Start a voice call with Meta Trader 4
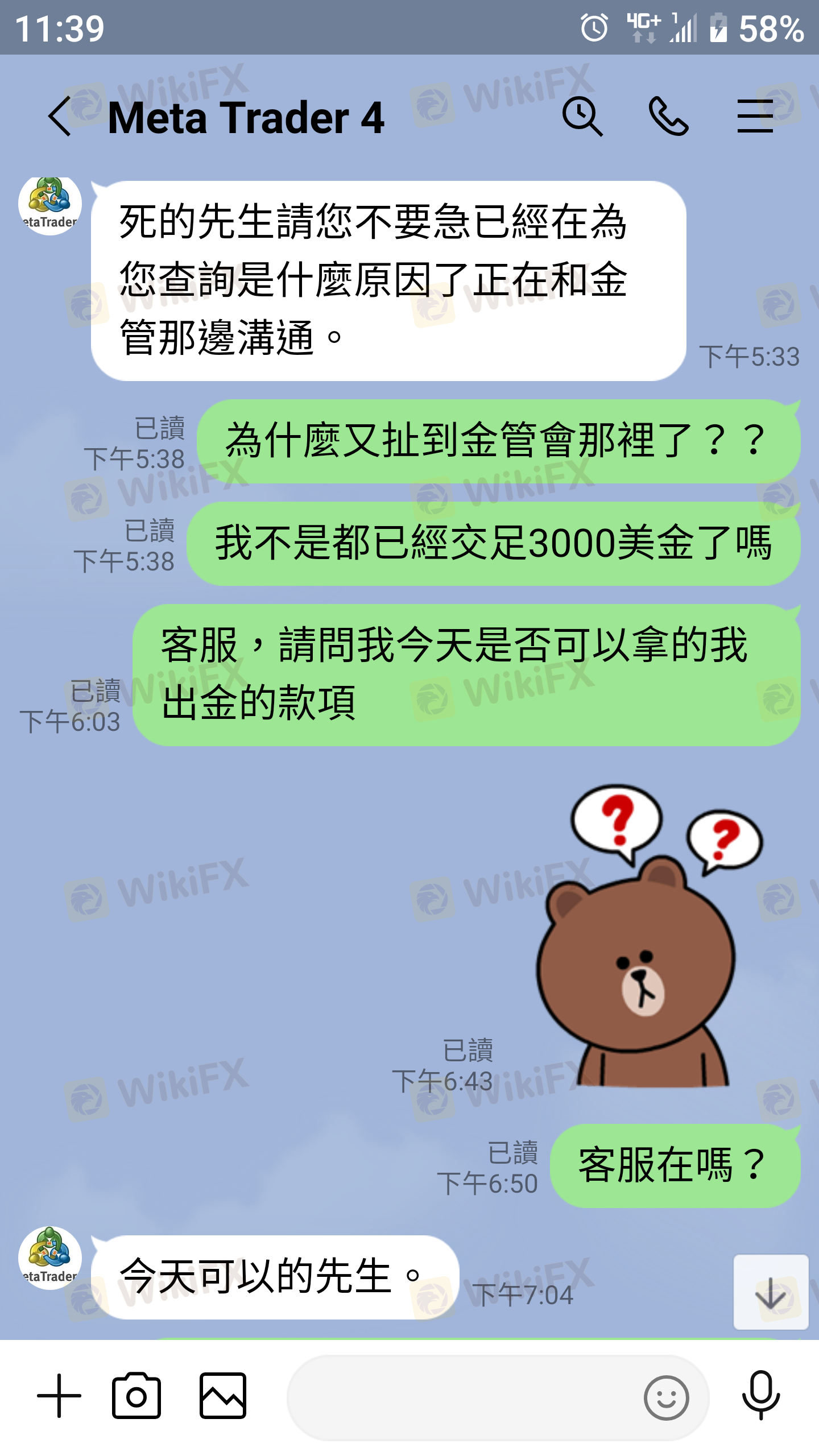The width and height of the screenshot is (819, 1456). tap(668, 117)
